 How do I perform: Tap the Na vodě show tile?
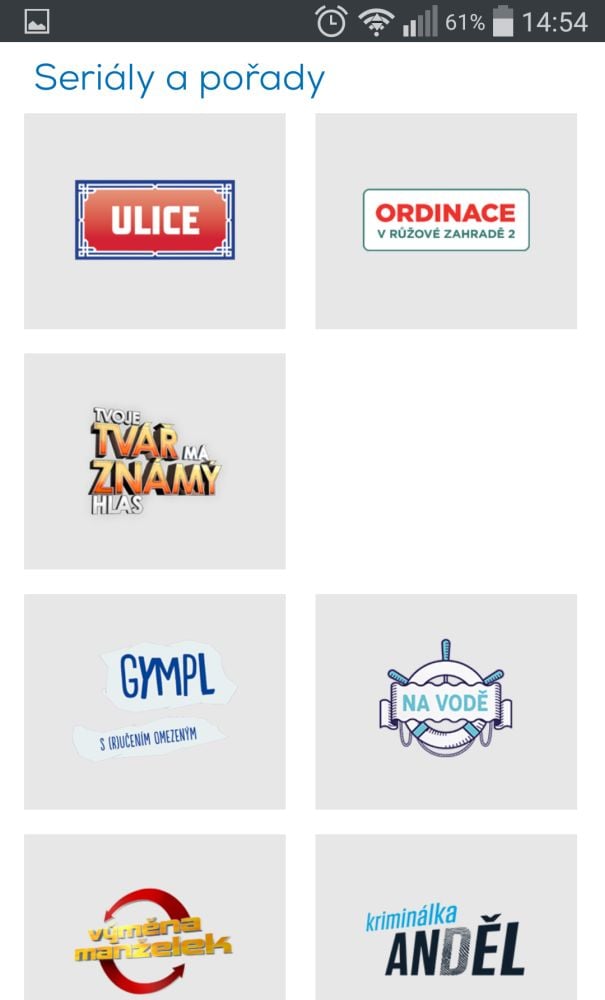tap(446, 701)
